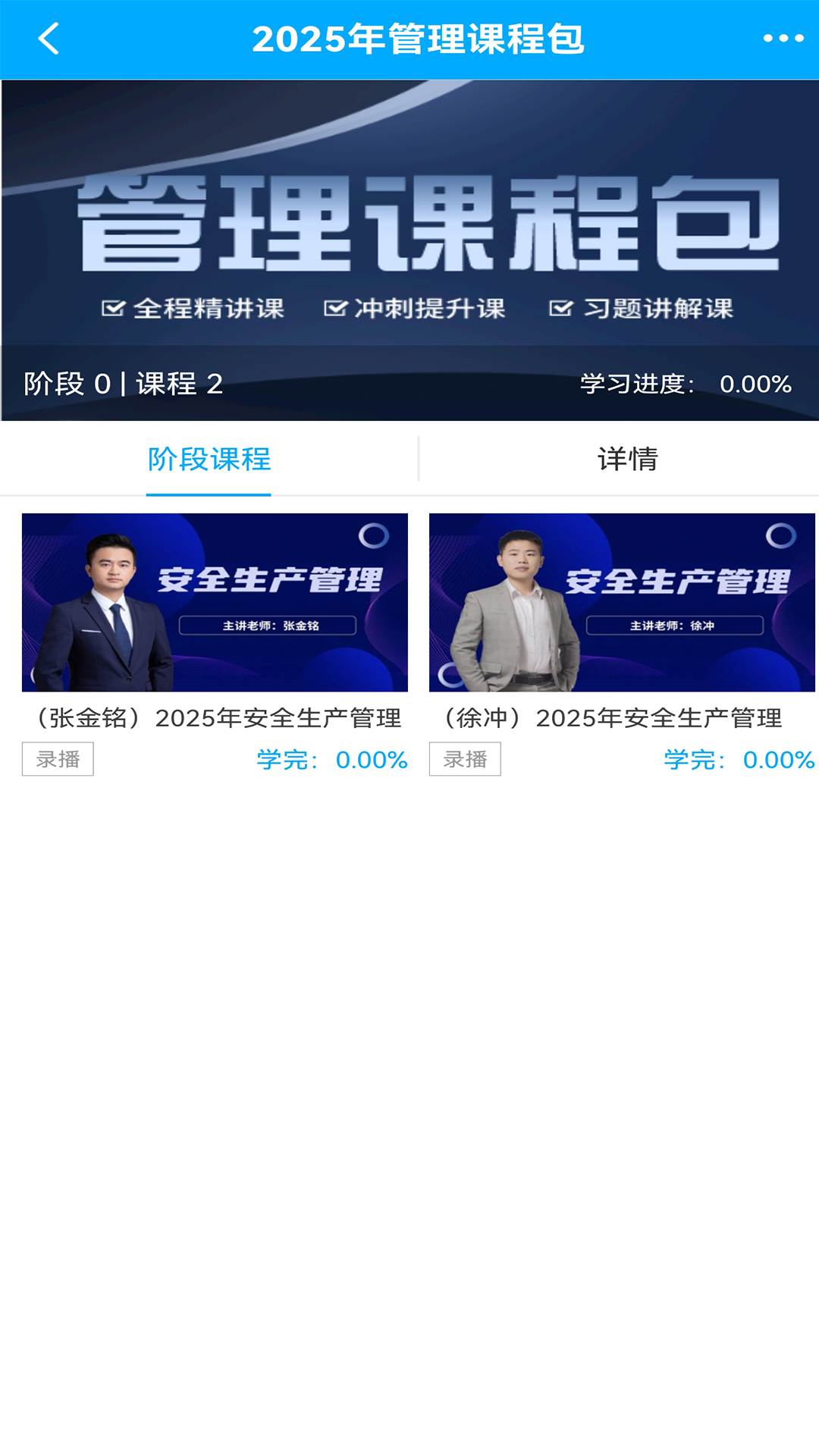Tap the 习题讲解课 checkmark icon on banner

[561, 308]
